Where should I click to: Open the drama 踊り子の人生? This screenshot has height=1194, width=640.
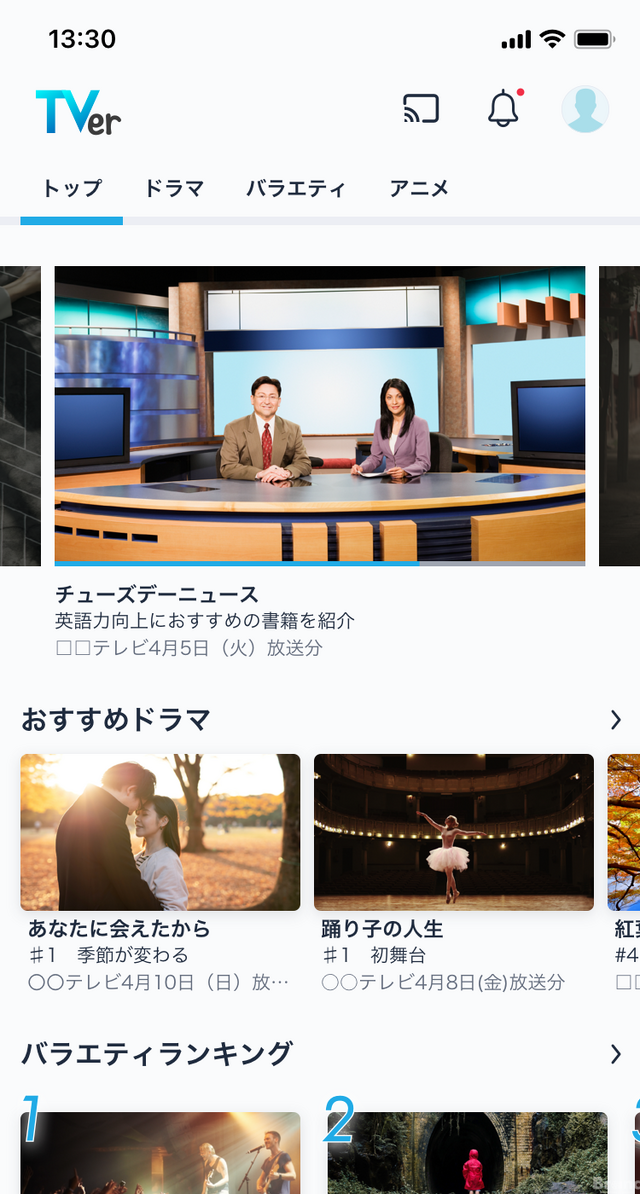click(x=454, y=832)
